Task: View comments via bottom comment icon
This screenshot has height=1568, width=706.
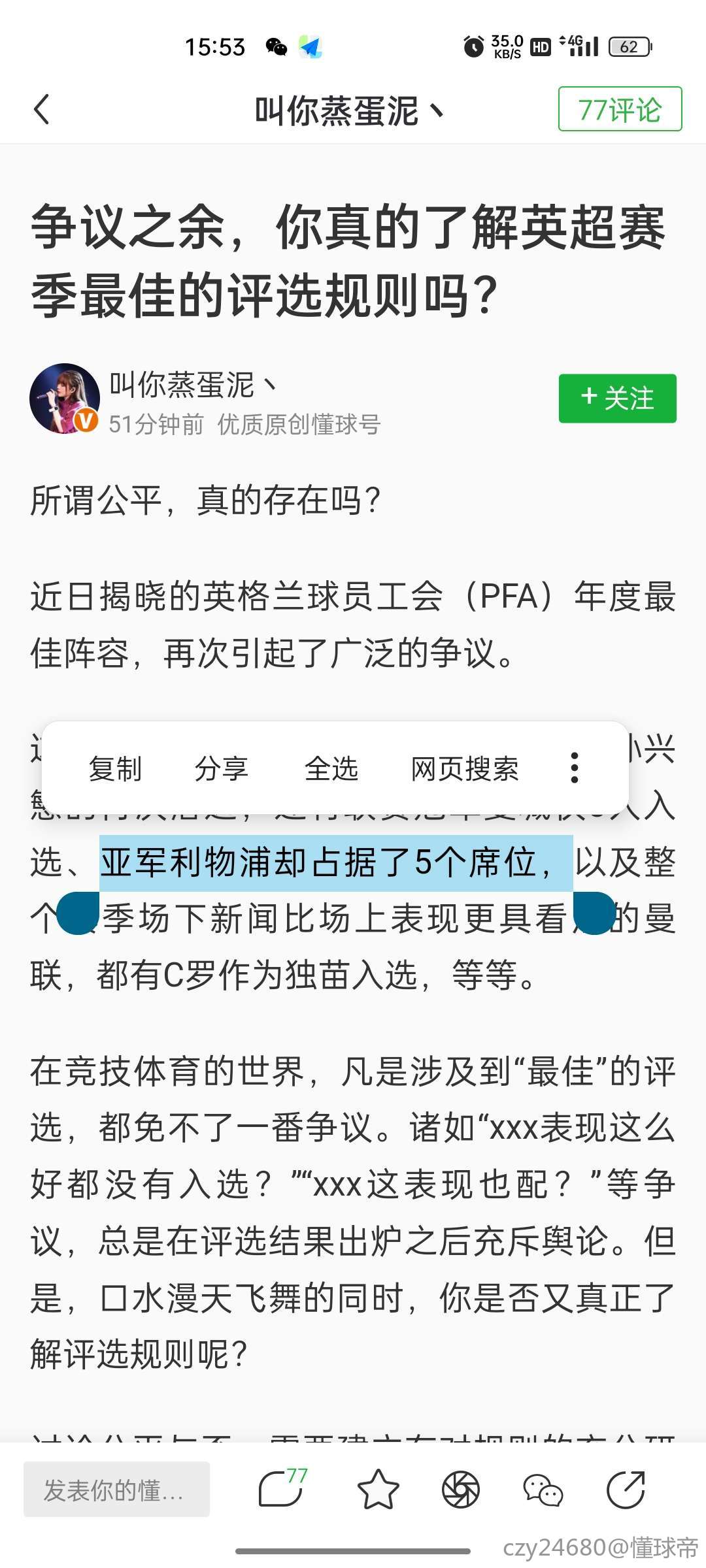Action: (x=281, y=1490)
